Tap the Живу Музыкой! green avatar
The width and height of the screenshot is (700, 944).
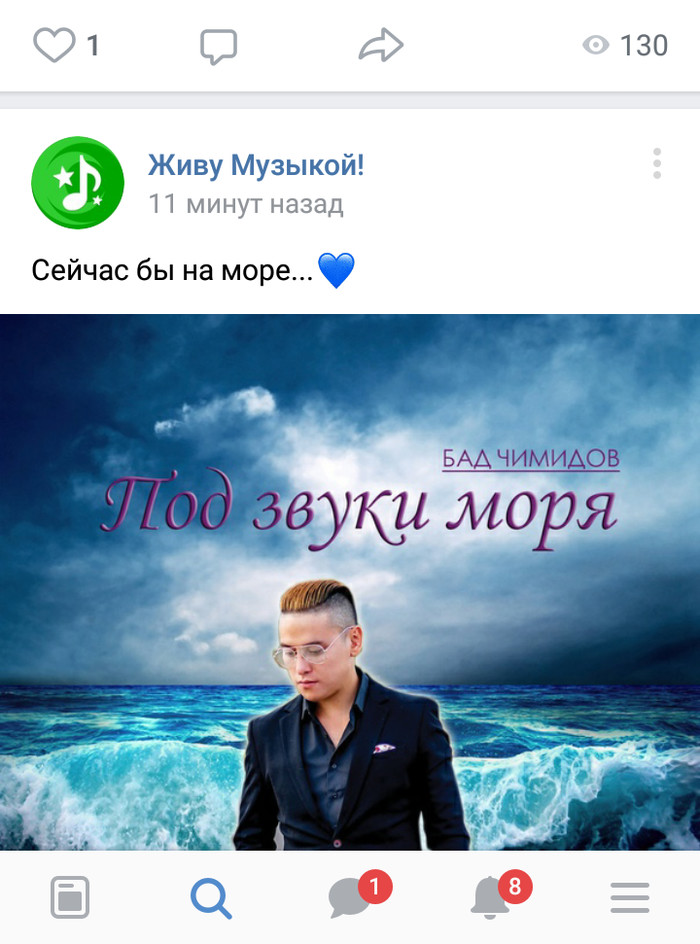point(78,183)
